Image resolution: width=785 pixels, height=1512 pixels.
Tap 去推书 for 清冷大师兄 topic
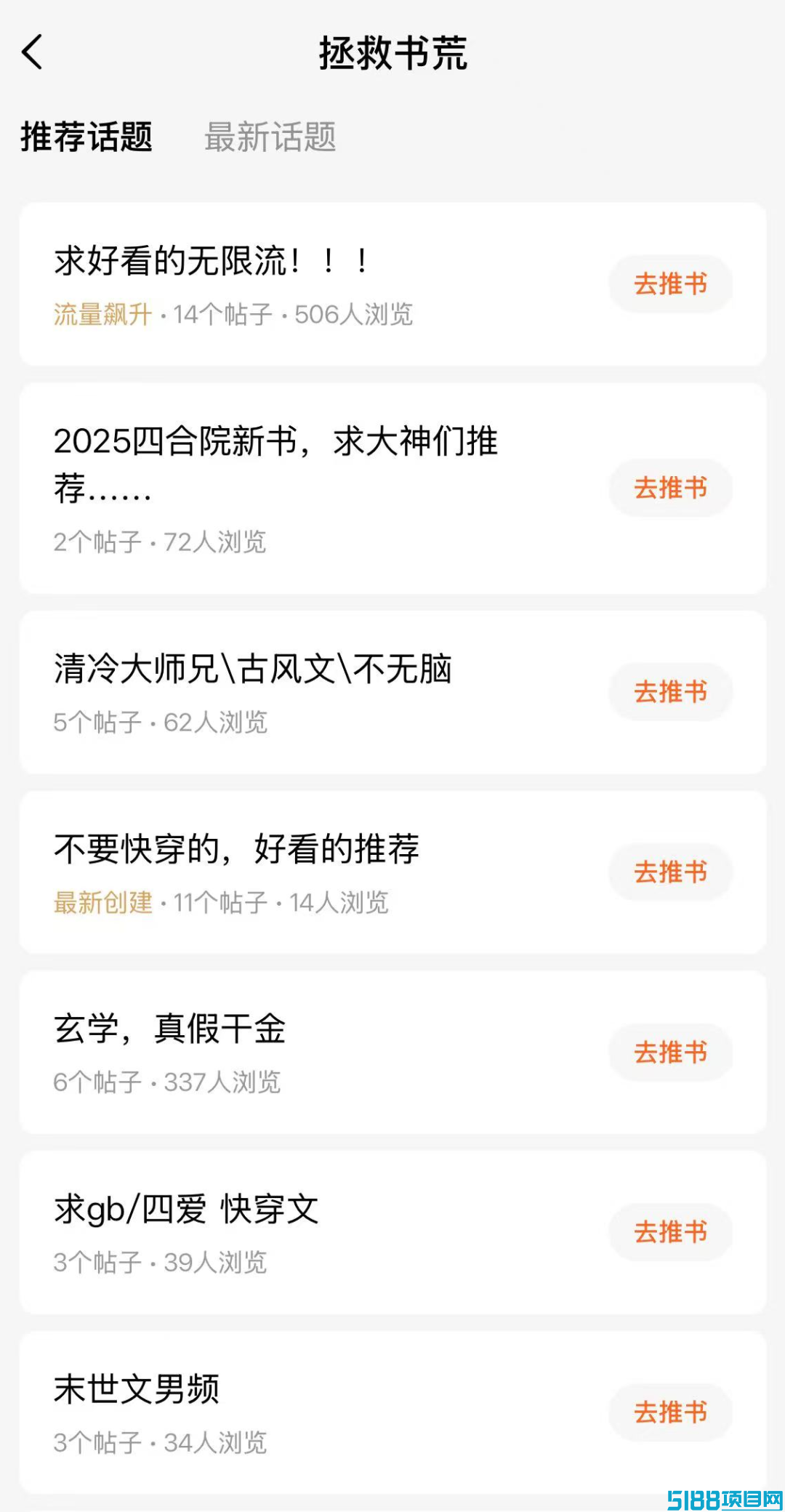point(670,692)
